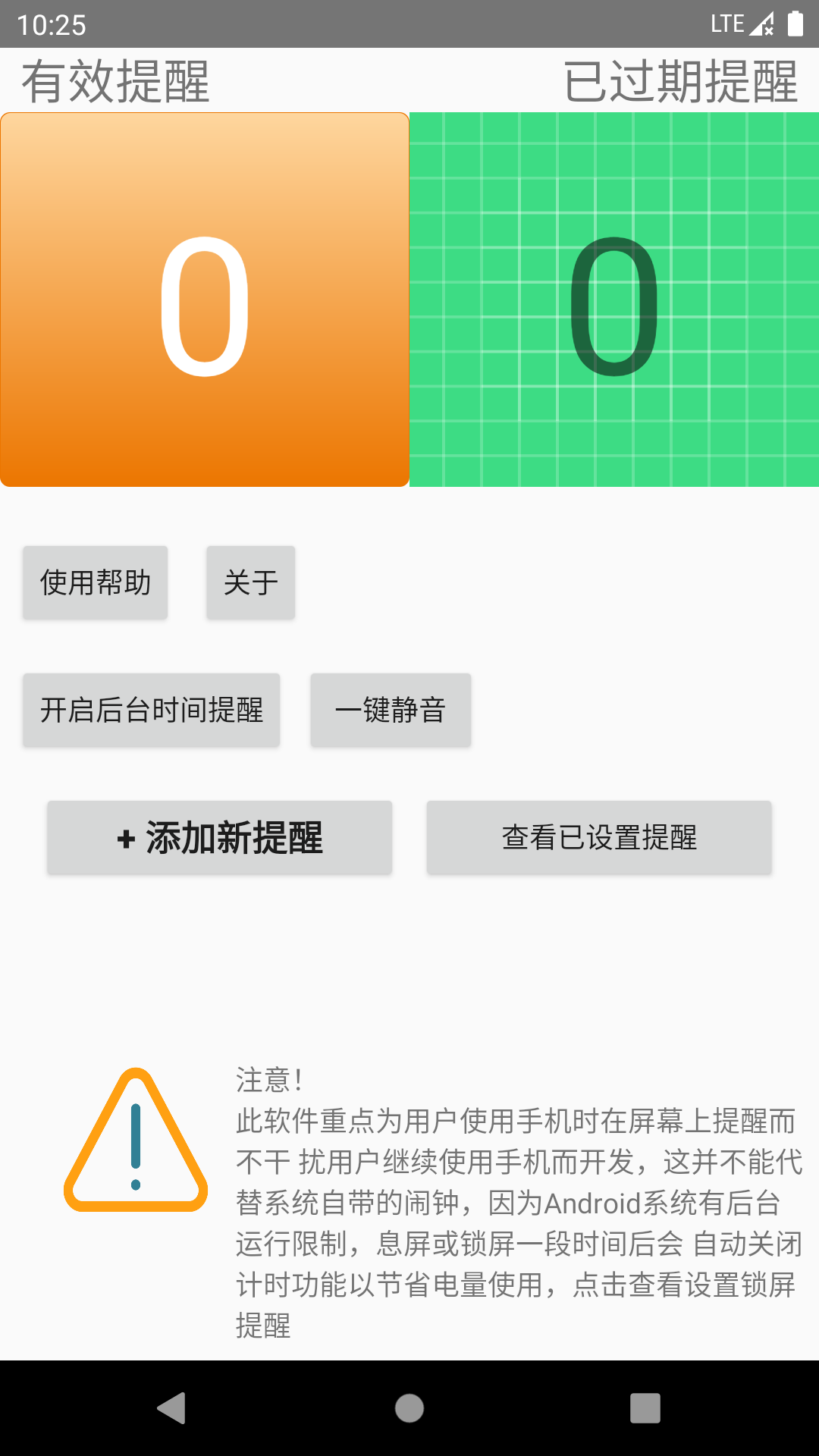
Task: Open 使用帮助 help screen
Action: click(x=95, y=582)
